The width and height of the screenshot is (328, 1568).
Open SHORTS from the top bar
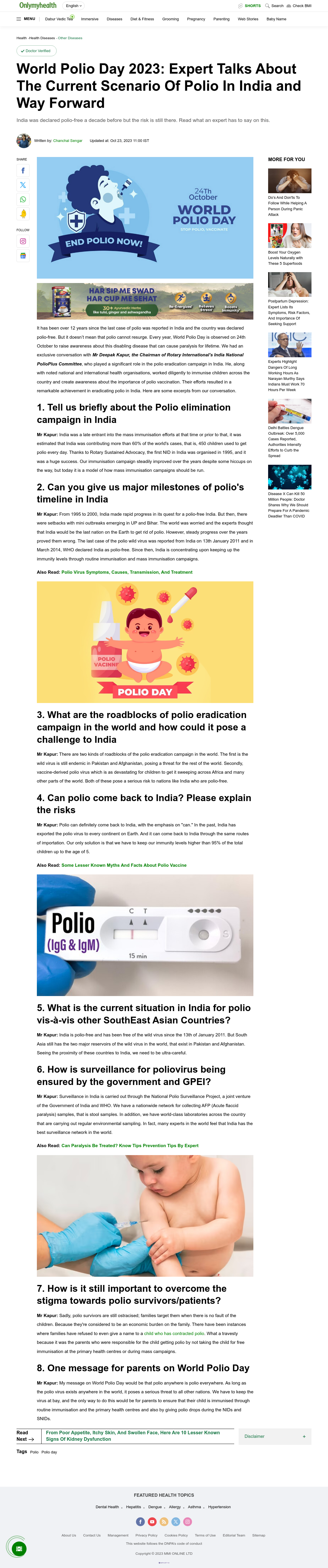(x=249, y=6)
